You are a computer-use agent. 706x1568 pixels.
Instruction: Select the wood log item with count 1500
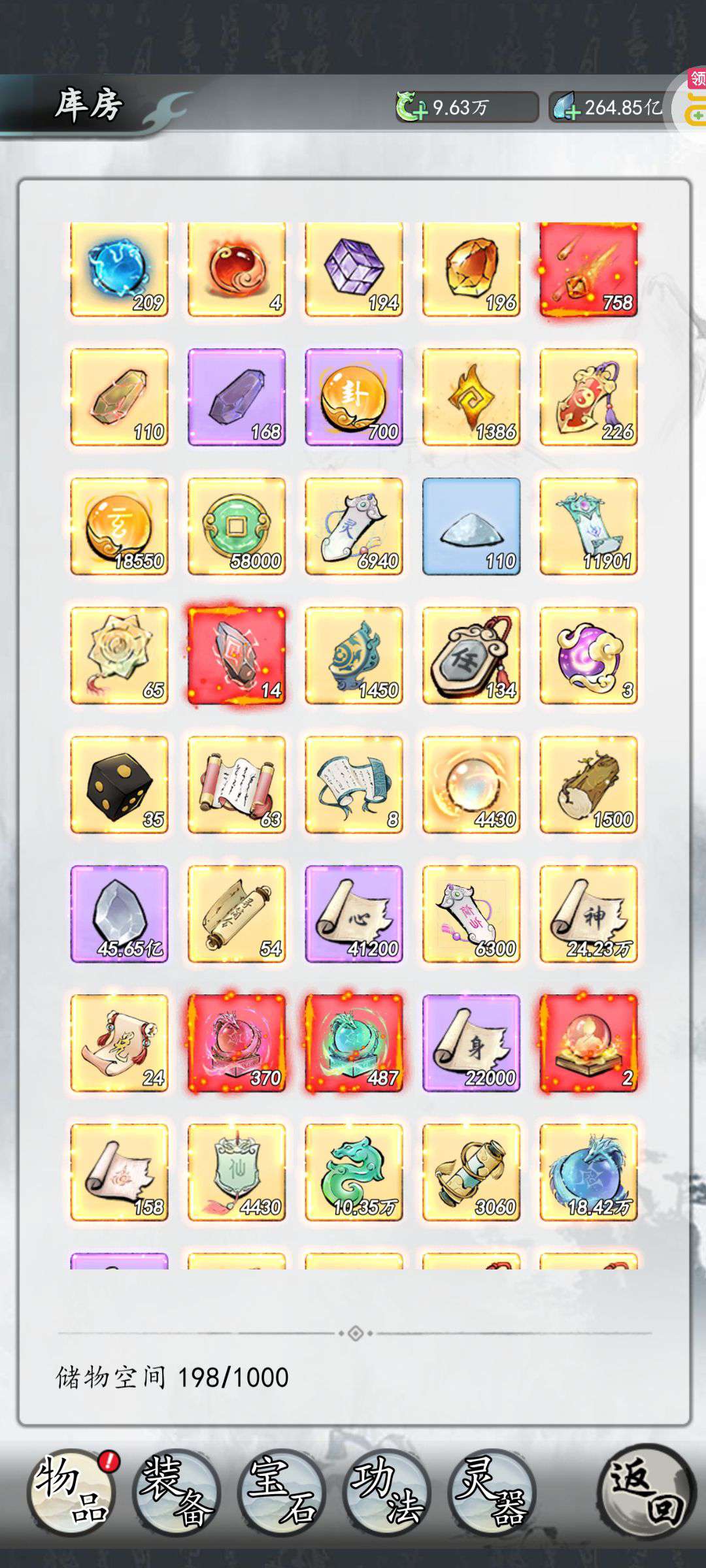click(588, 785)
